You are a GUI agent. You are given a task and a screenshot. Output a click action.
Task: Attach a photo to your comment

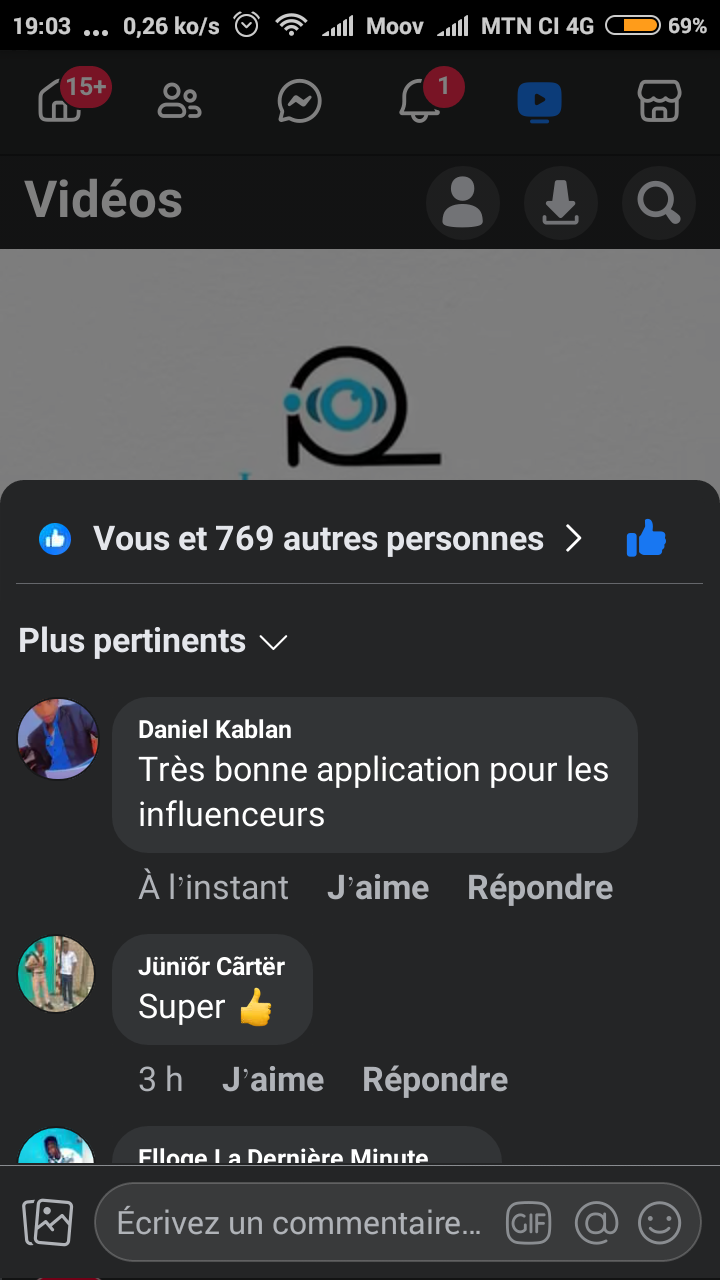(48, 1222)
